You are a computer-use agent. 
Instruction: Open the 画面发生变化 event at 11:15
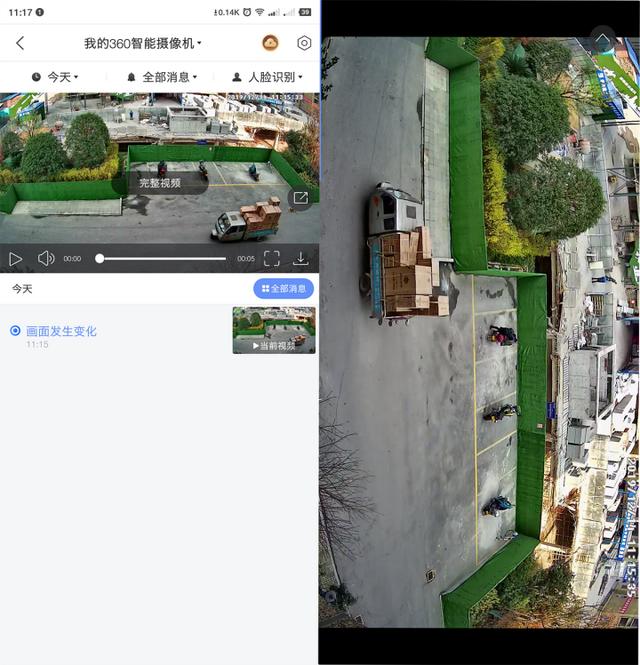pos(61,331)
